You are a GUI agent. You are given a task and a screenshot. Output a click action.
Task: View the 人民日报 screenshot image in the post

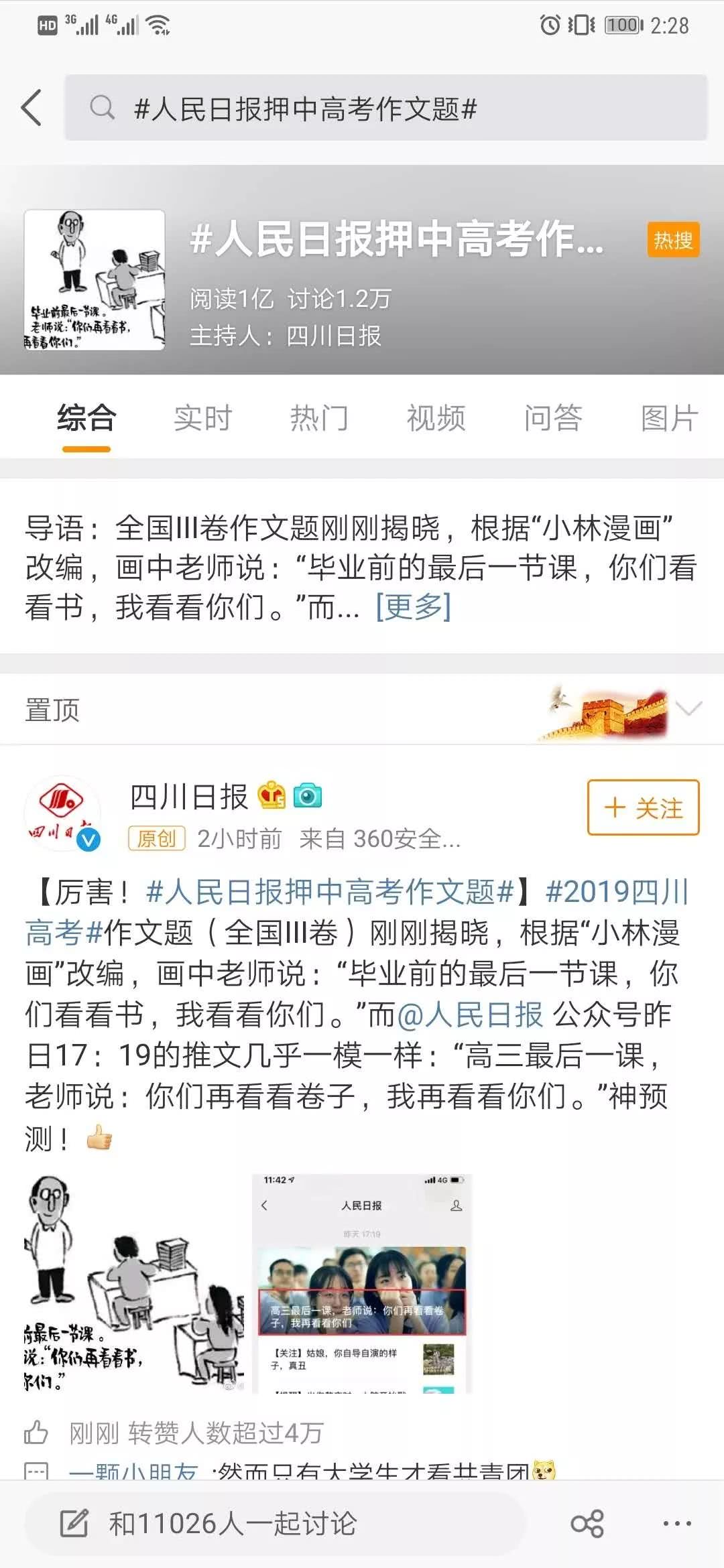[363, 1284]
